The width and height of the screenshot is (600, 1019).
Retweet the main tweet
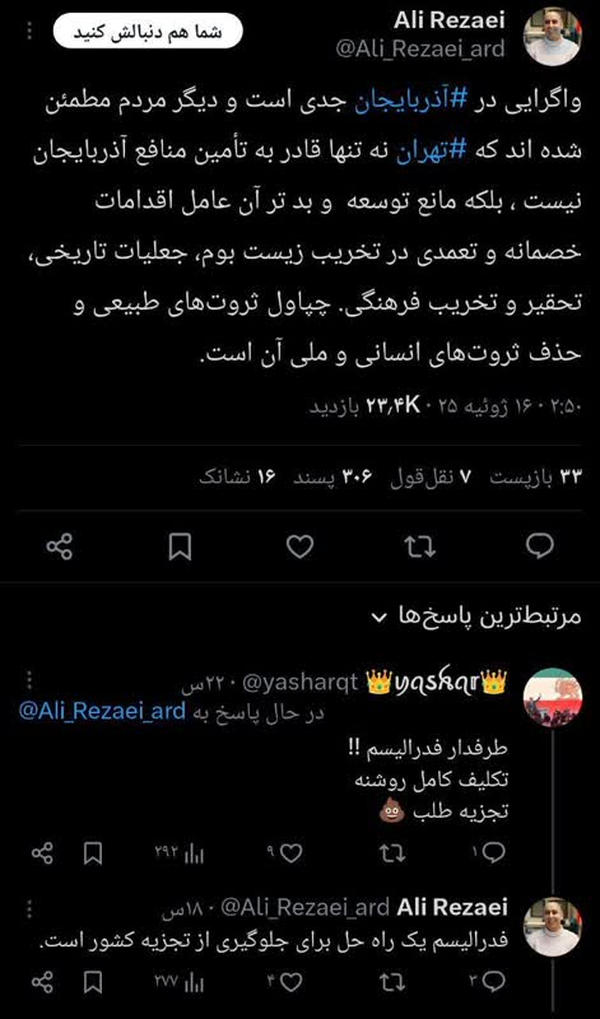[x=420, y=546]
